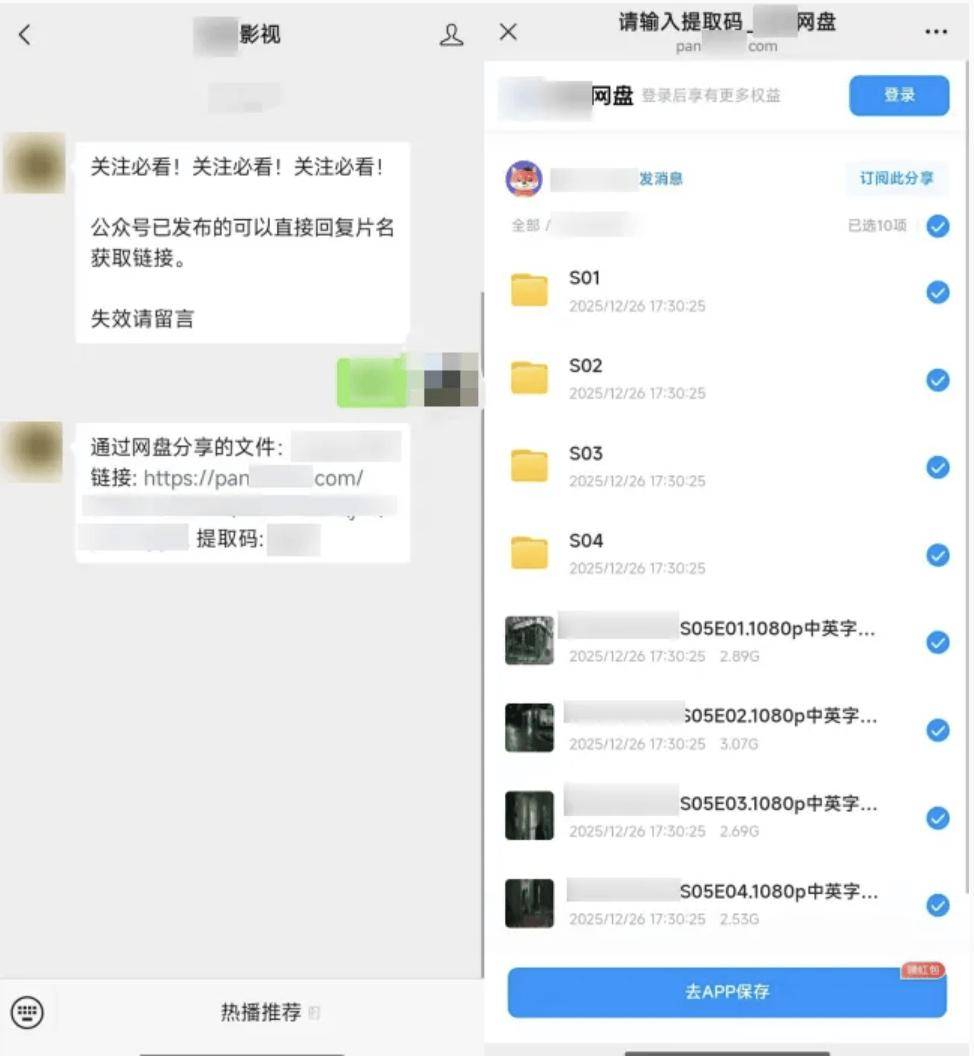Open the https://pan share link in the message
This screenshot has width=974, height=1056.
[x=253, y=478]
